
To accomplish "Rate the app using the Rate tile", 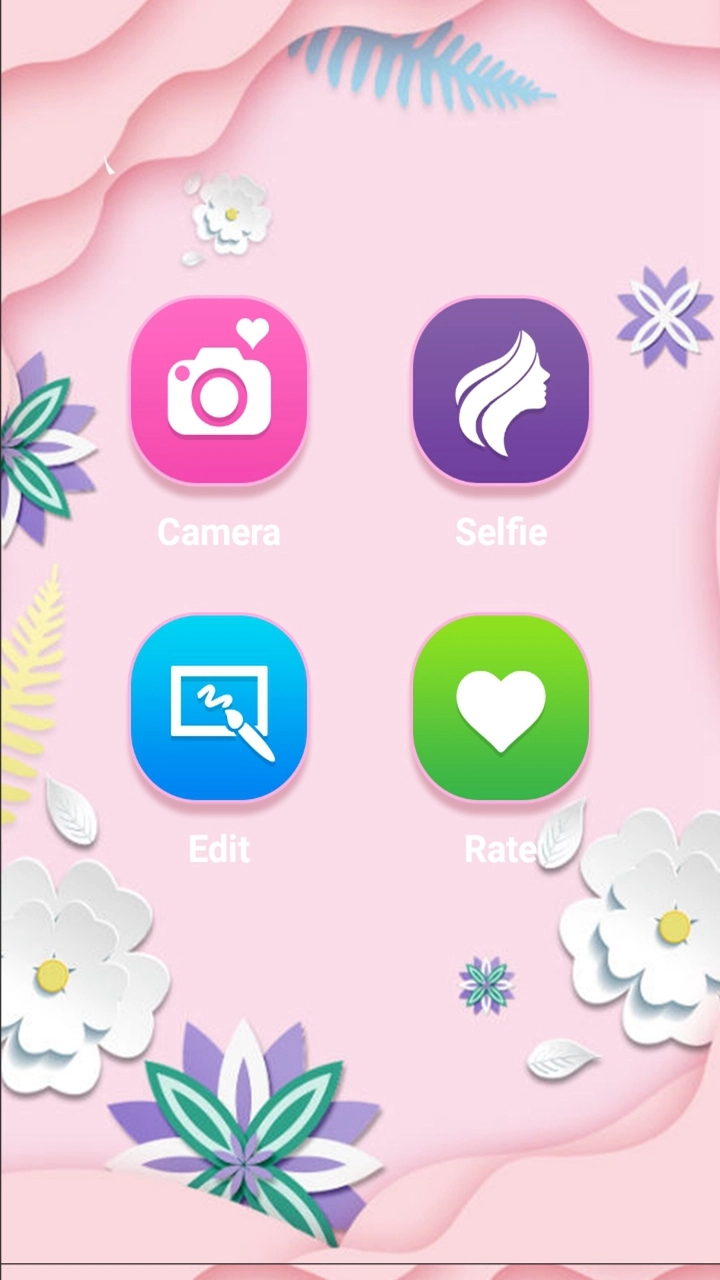I will 501,708.
